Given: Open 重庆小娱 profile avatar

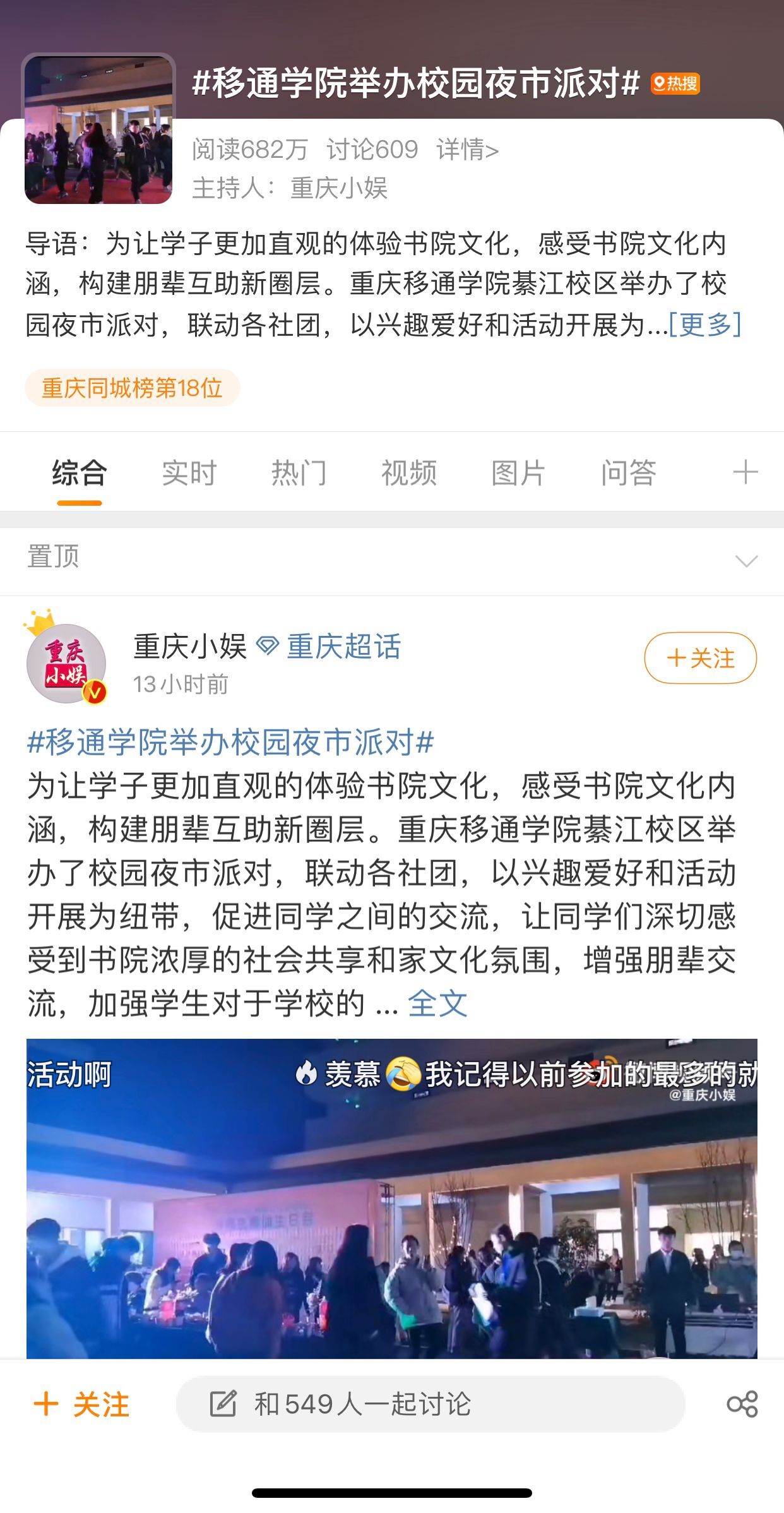Looking at the screenshot, I should (x=66, y=663).
